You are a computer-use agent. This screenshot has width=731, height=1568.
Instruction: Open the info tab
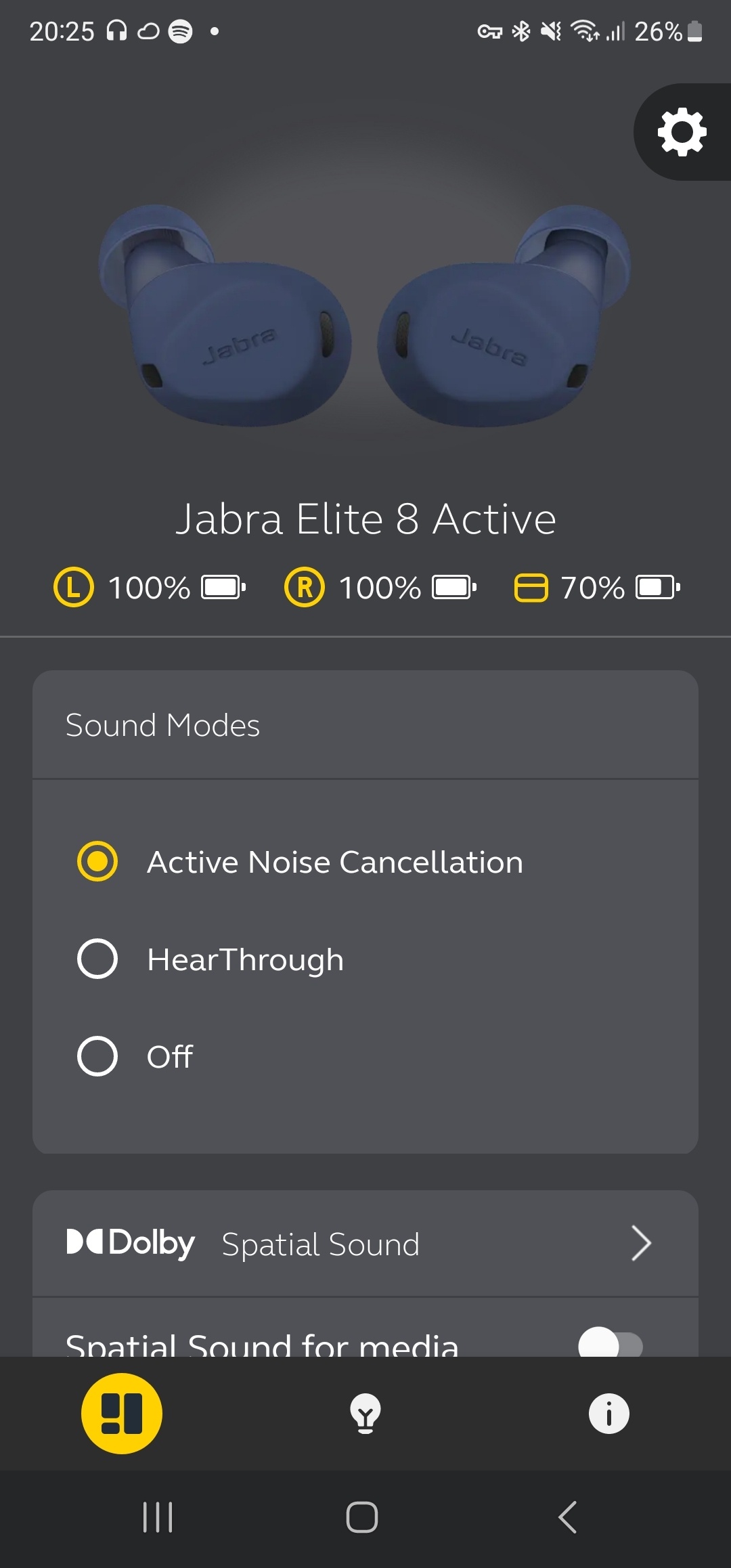[608, 1414]
